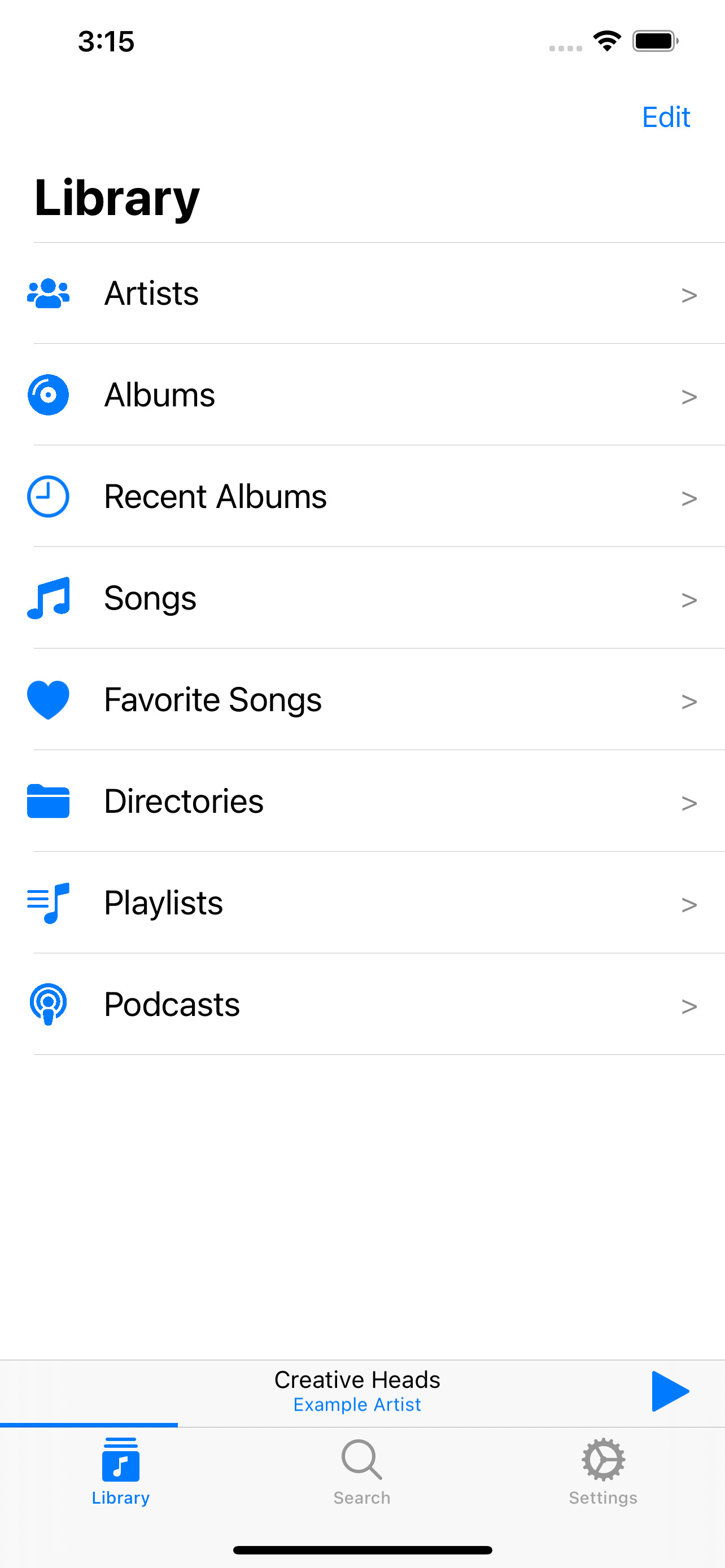Browse all Albums
Screen dimensions: 725x1568
(x=362, y=395)
